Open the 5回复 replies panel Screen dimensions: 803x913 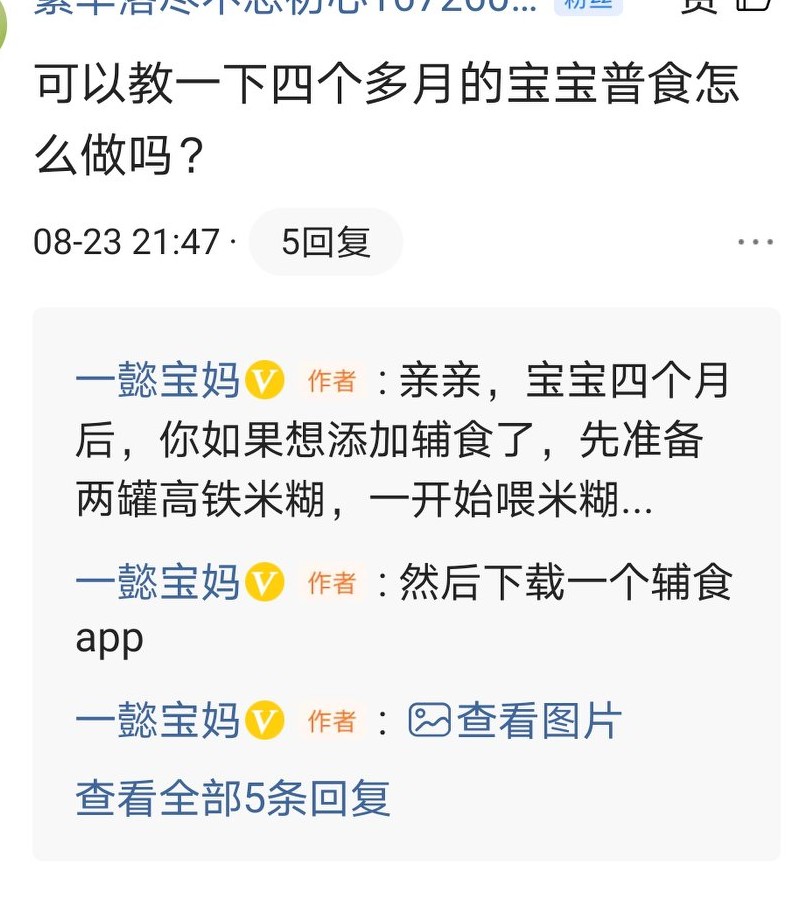click(324, 240)
